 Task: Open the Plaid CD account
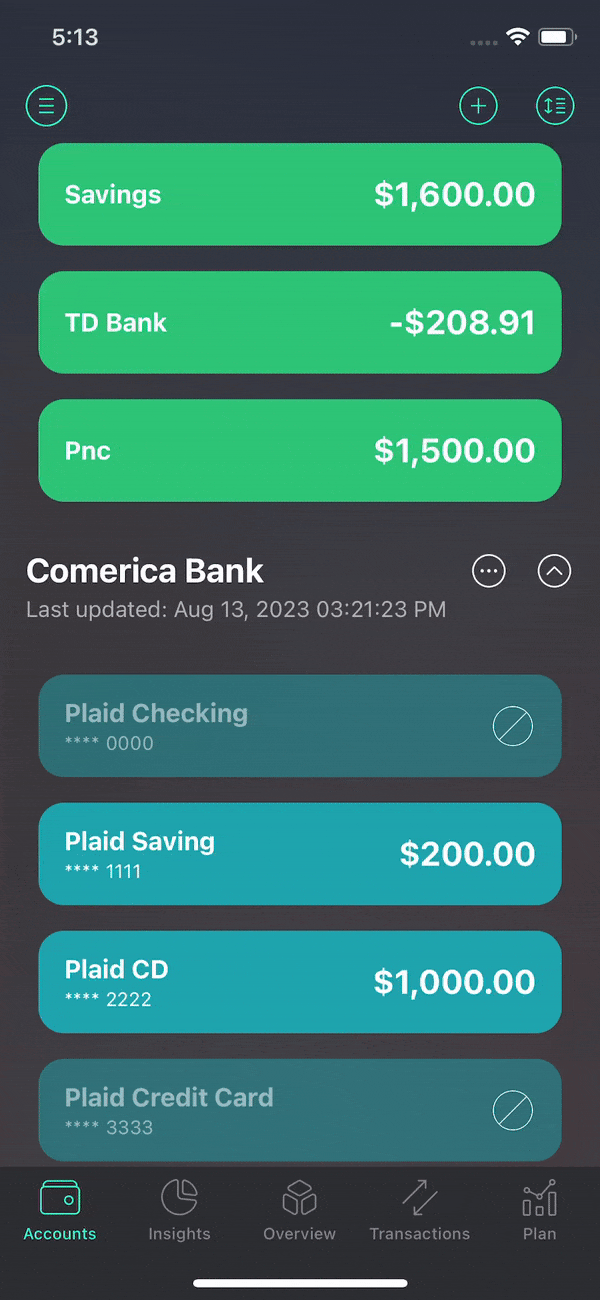[x=300, y=982]
